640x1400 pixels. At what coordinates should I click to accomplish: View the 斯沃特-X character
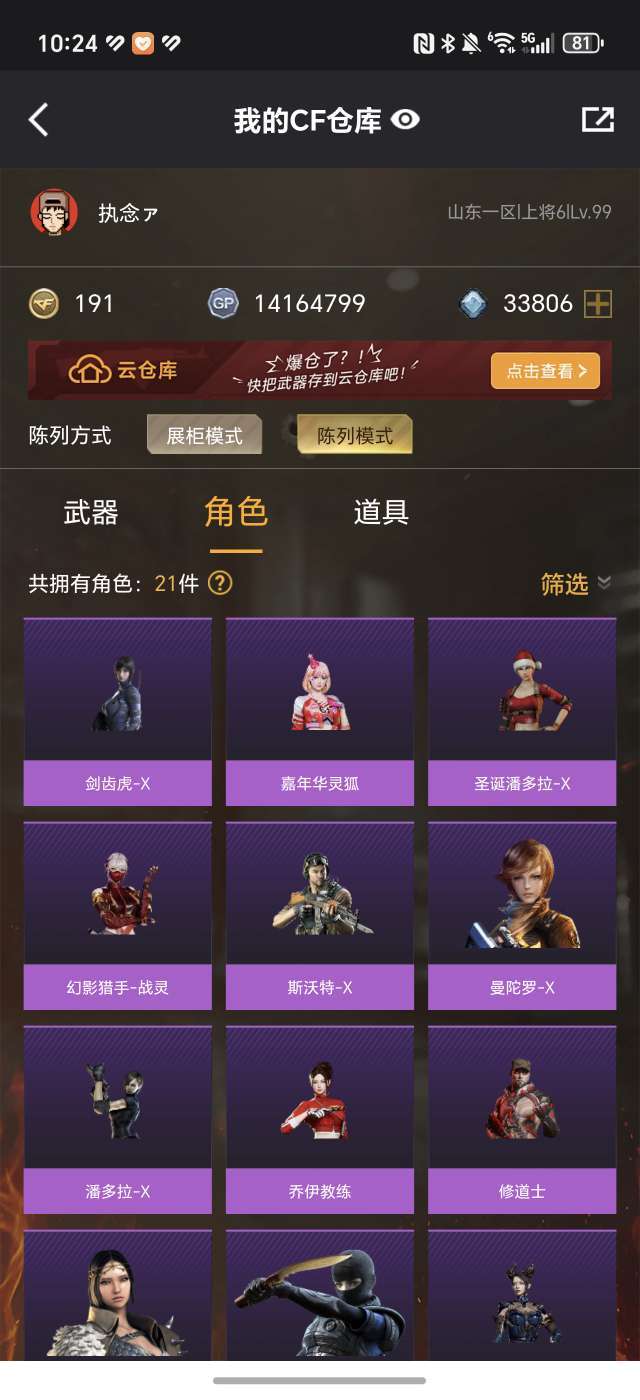pos(320,916)
